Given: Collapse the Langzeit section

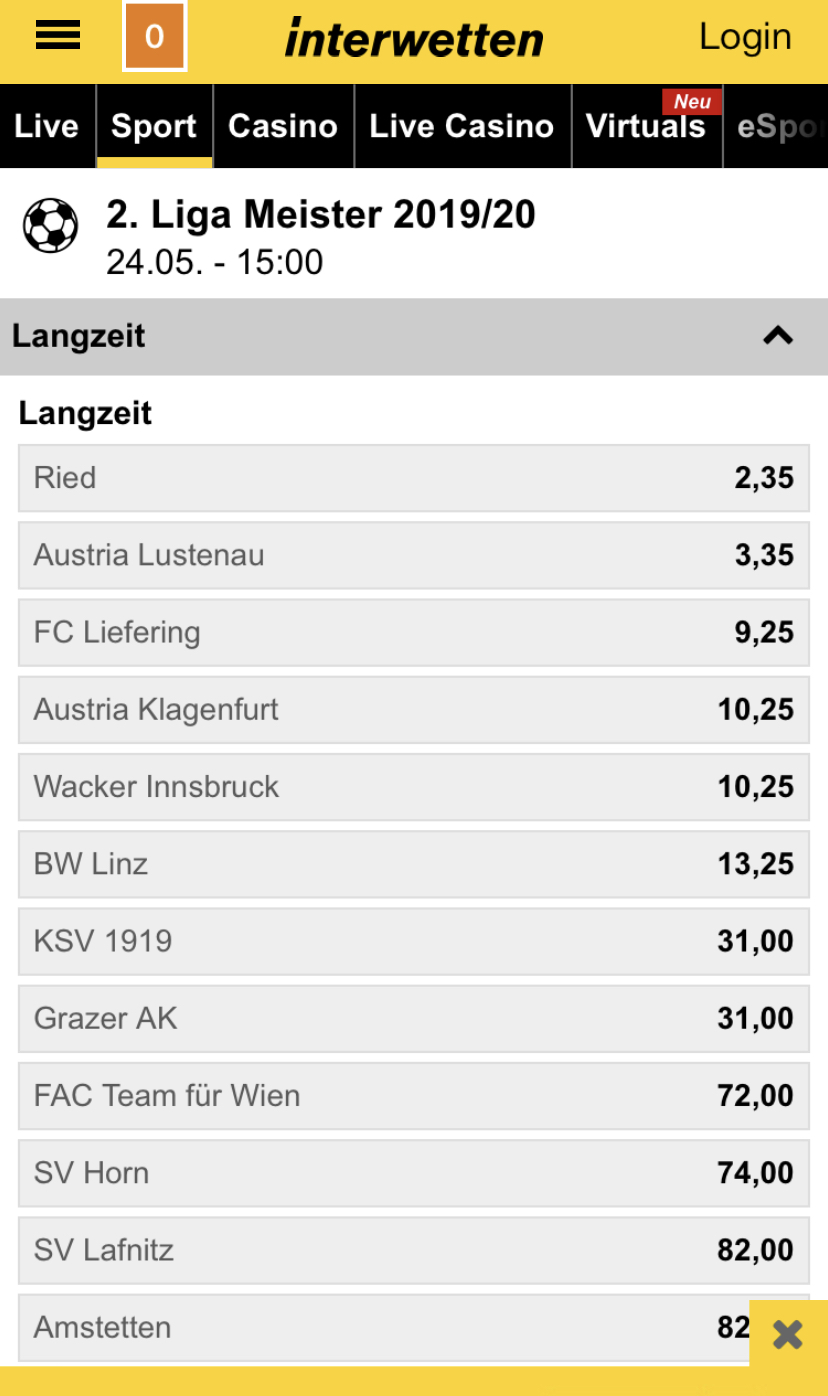Looking at the screenshot, I should pyautogui.click(x=778, y=336).
